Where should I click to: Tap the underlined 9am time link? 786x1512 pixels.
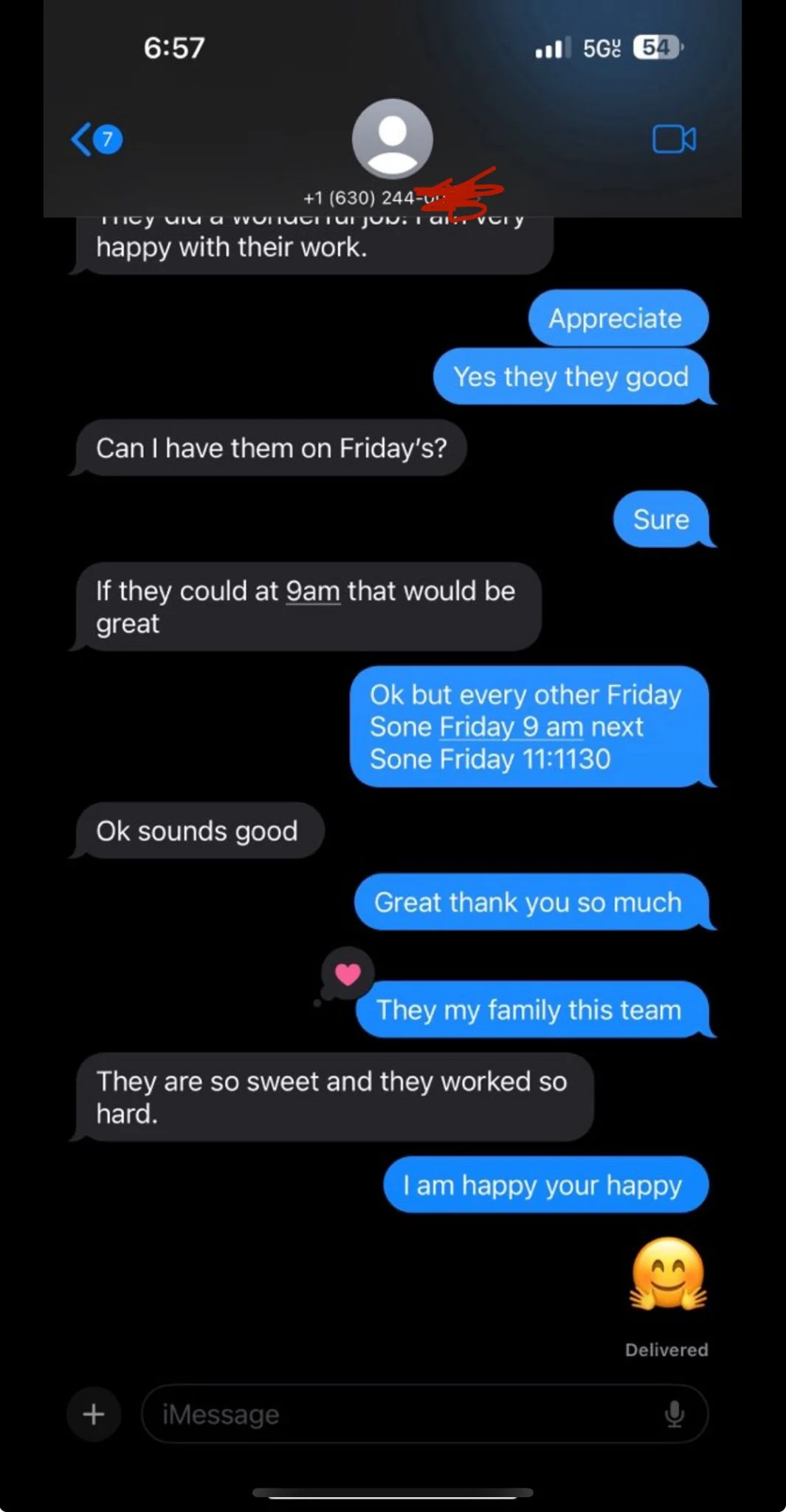pyautogui.click(x=313, y=591)
